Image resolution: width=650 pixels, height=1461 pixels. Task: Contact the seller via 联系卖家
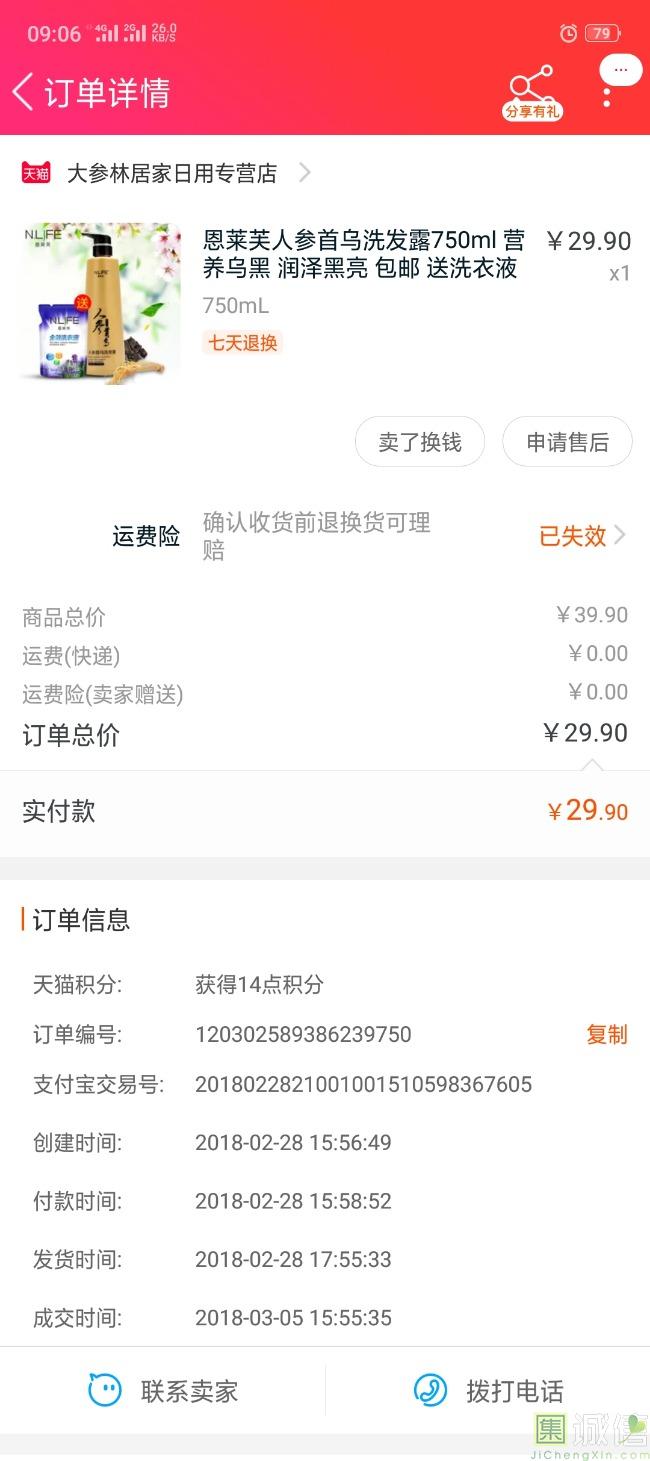pyautogui.click(x=163, y=1390)
